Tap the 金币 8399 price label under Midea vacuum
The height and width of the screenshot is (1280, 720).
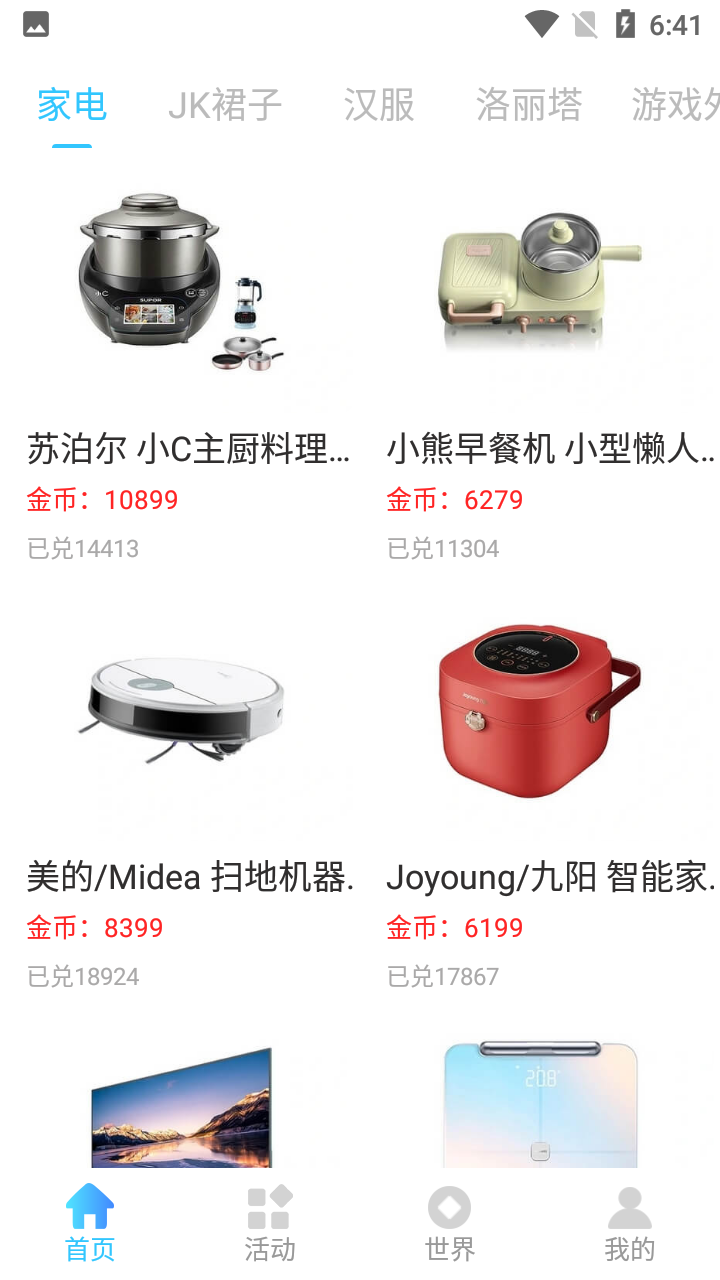click(94, 927)
